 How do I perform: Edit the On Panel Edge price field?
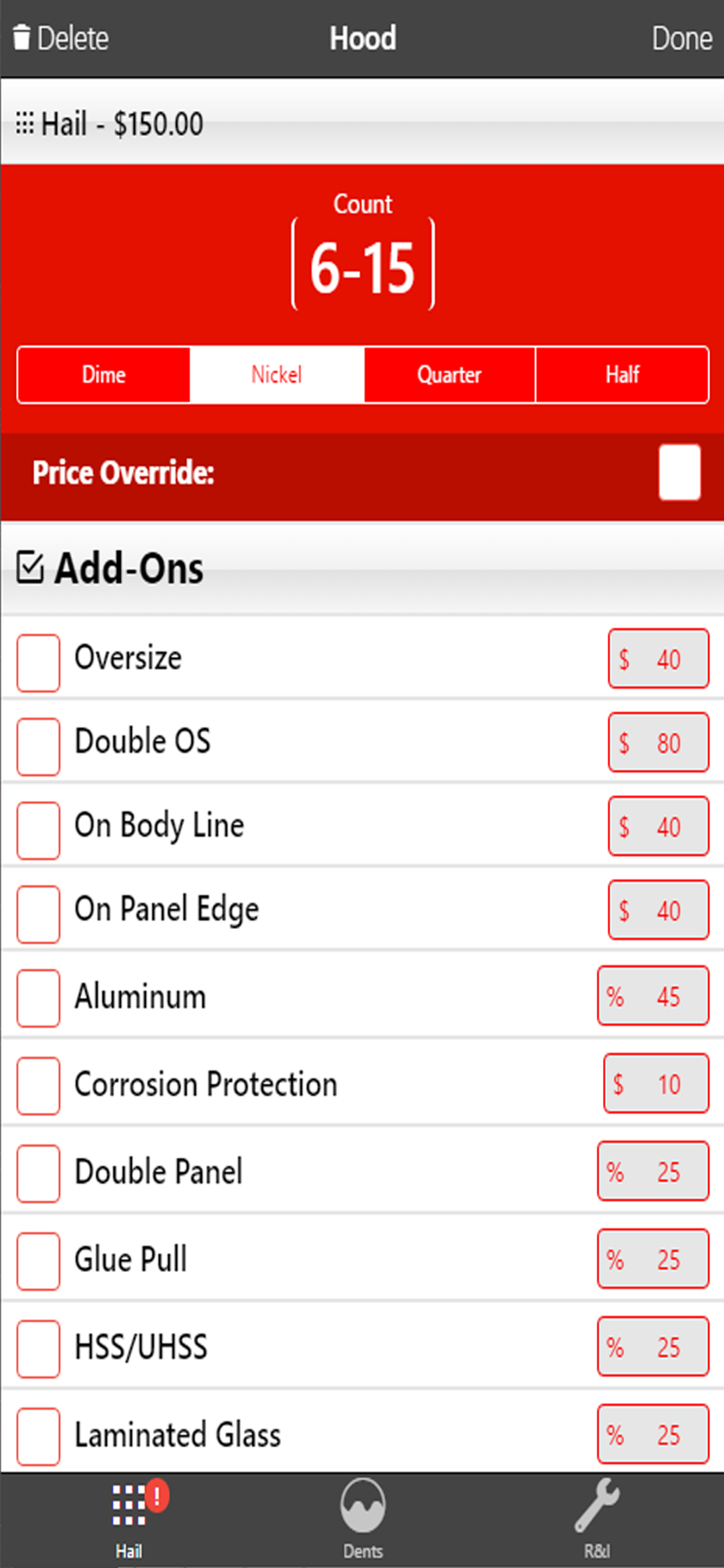658,910
